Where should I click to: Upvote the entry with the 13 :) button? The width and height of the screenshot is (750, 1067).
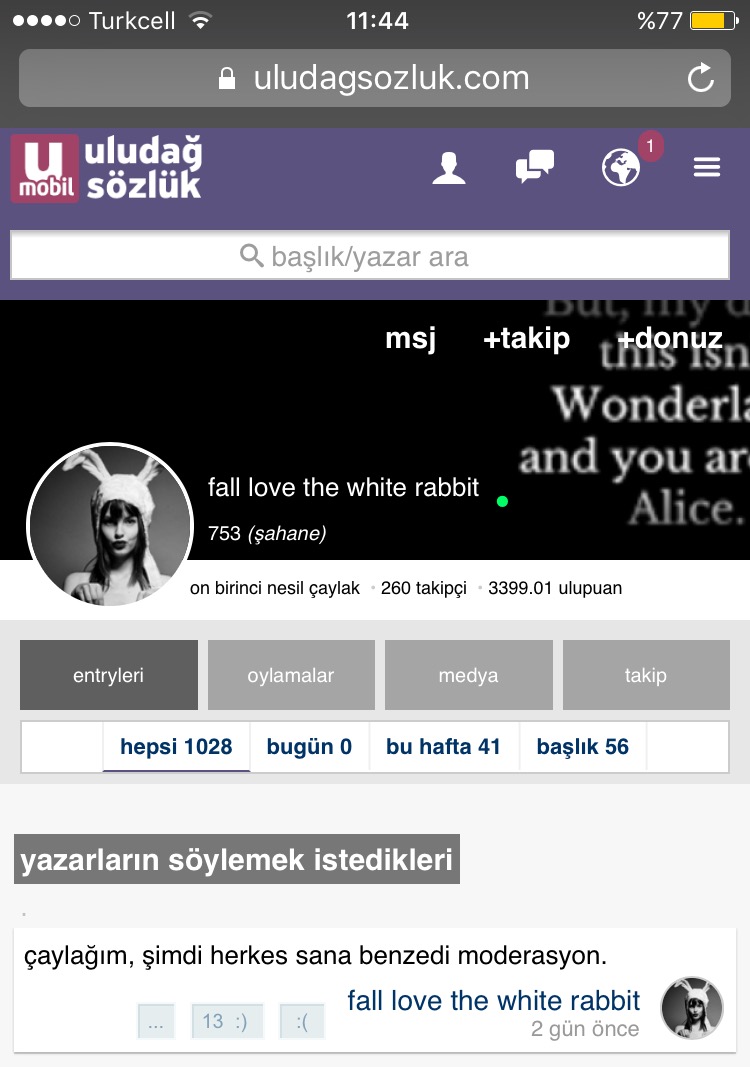(226, 1021)
